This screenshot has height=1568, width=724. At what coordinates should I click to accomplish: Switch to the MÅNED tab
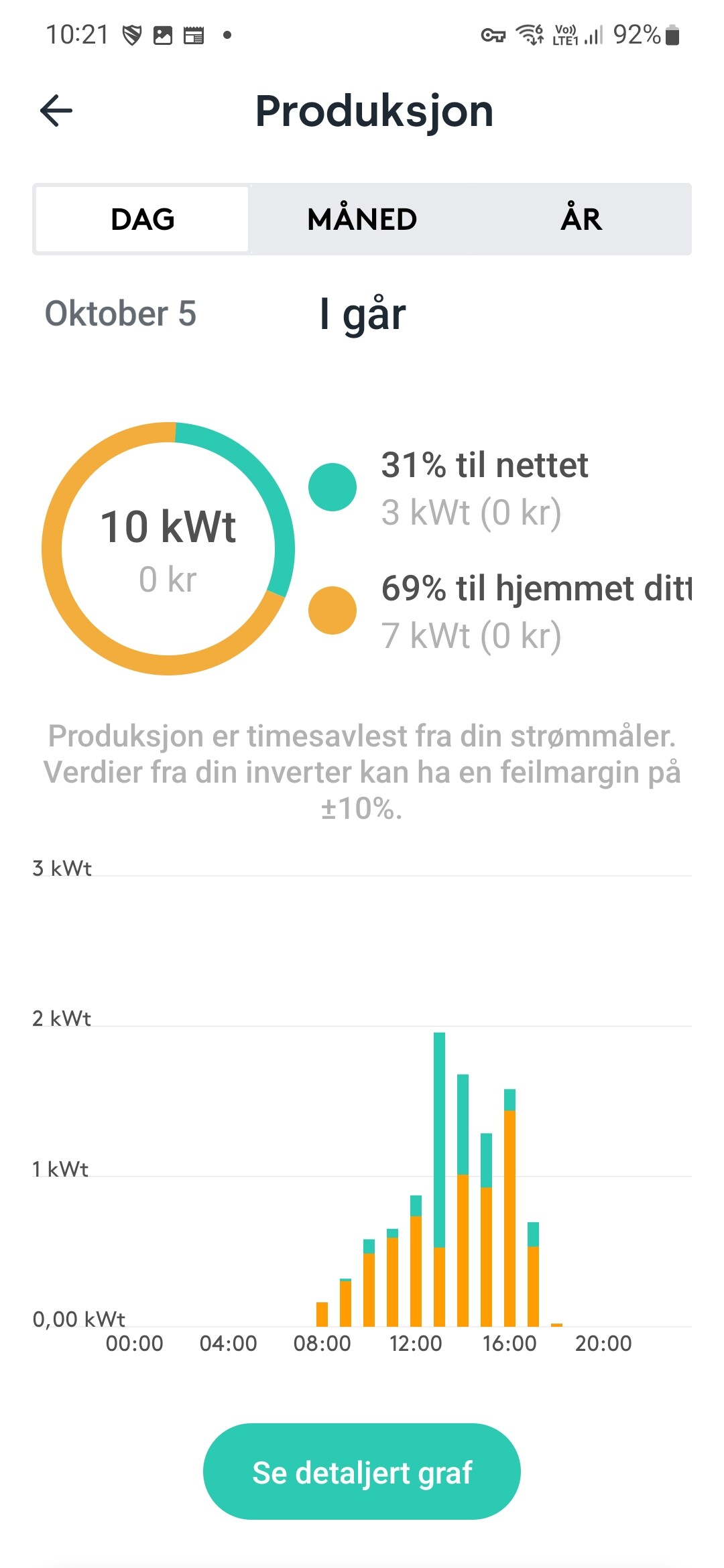[x=362, y=219]
